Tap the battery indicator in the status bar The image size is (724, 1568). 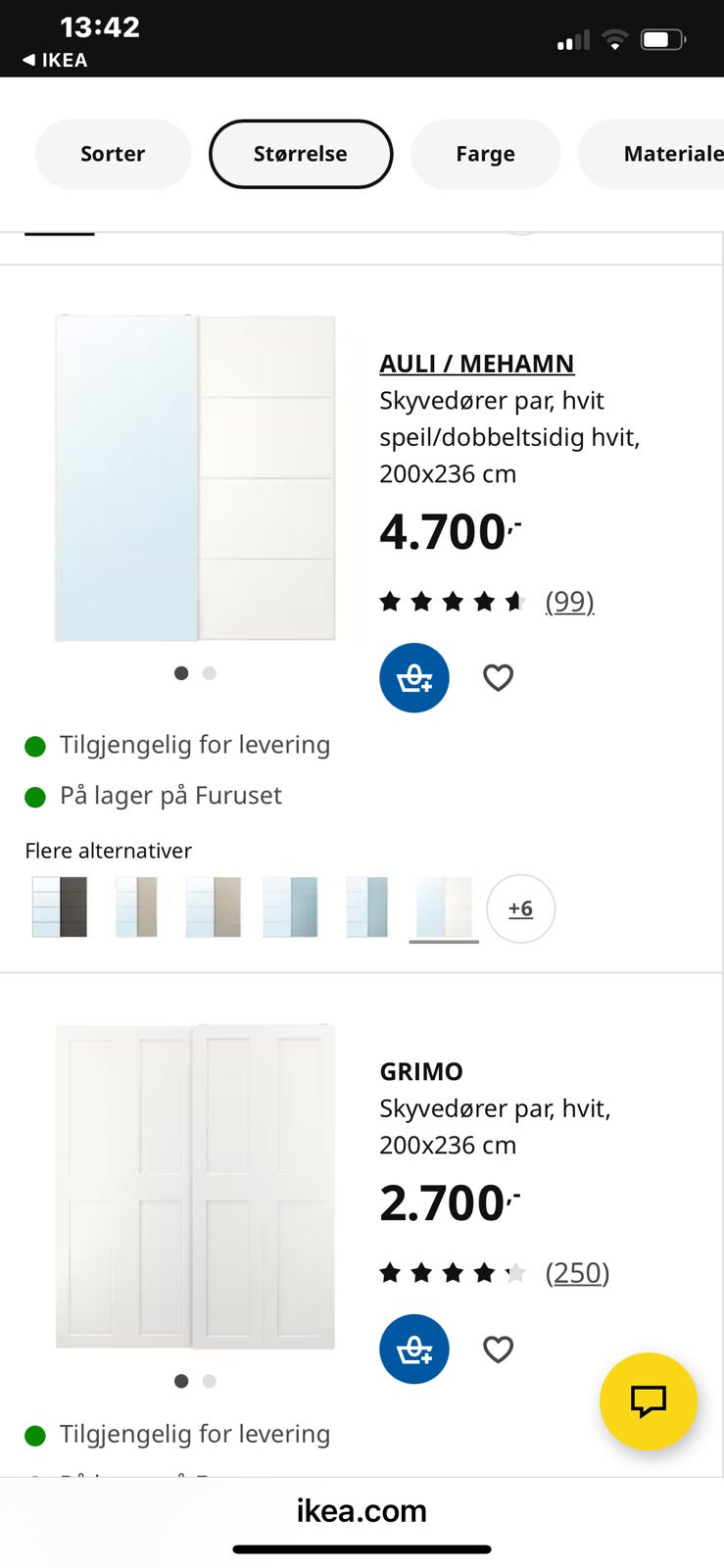[662, 39]
